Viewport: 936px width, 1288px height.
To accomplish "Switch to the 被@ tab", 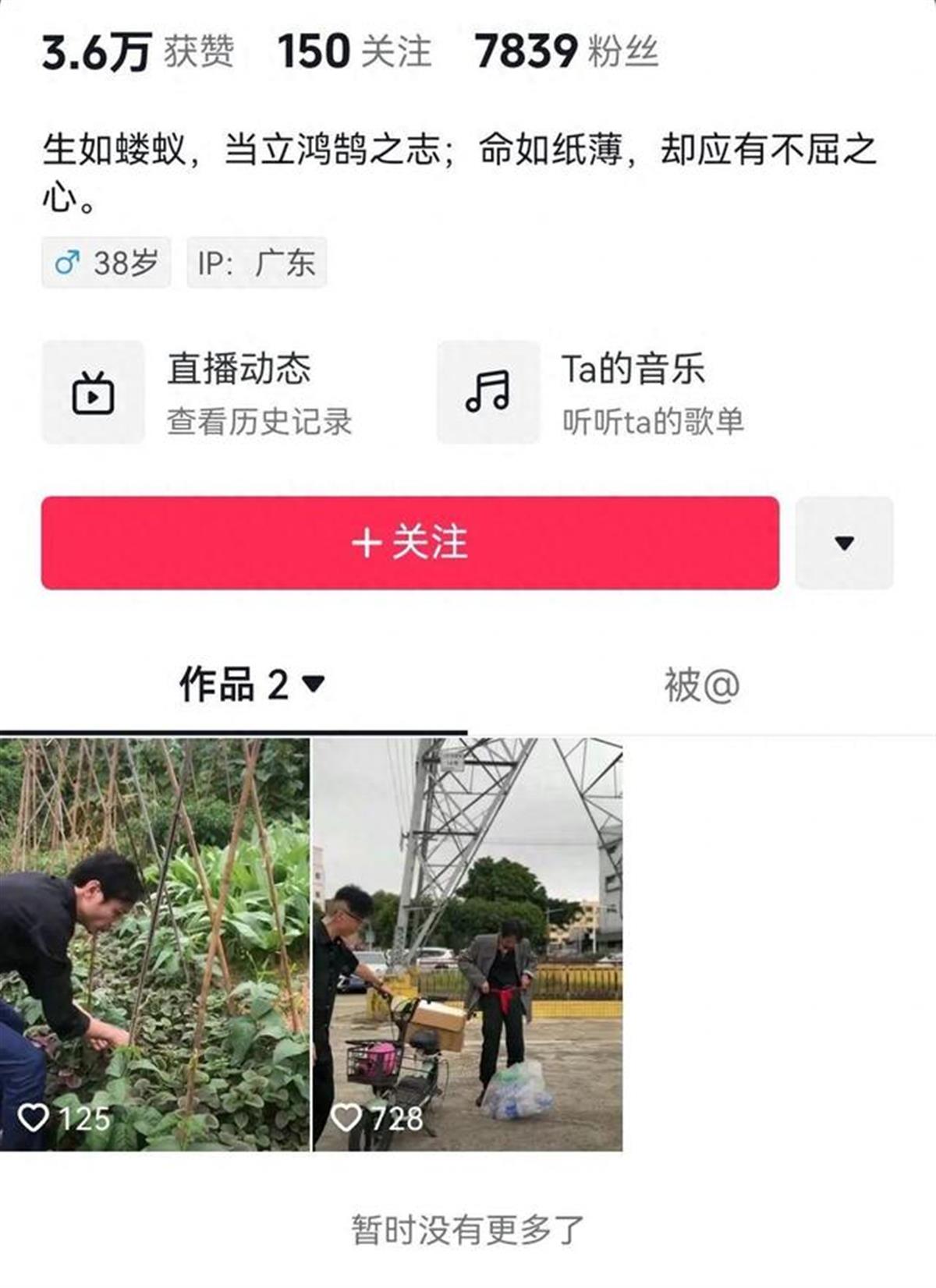I will (x=701, y=685).
